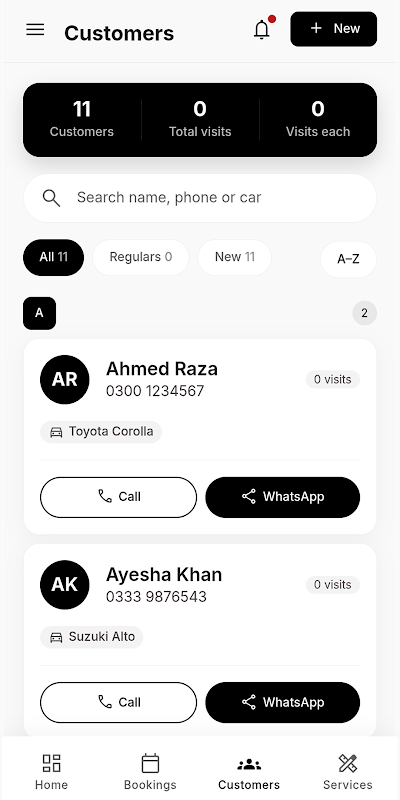Focus the search name, phone or car field
Viewport: 400px width, 800px height.
[200, 198]
